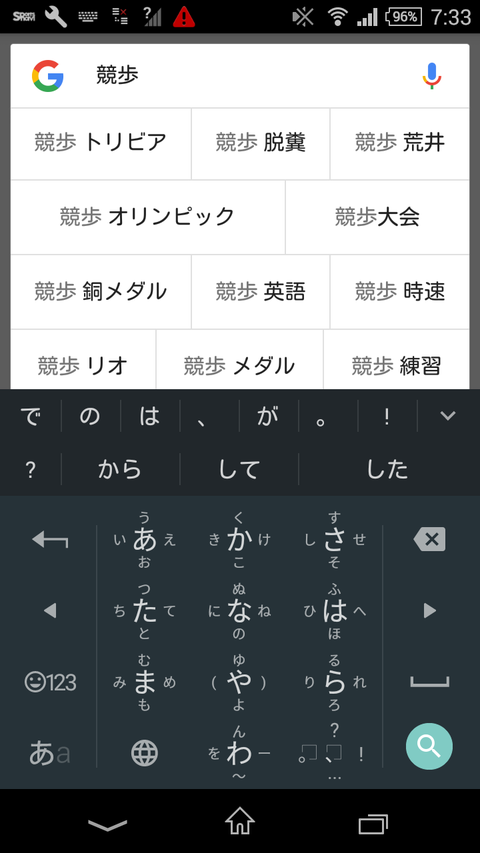Select the suggestion 競歩 トリビア
Screen dimensions: 480x853
(x=101, y=144)
